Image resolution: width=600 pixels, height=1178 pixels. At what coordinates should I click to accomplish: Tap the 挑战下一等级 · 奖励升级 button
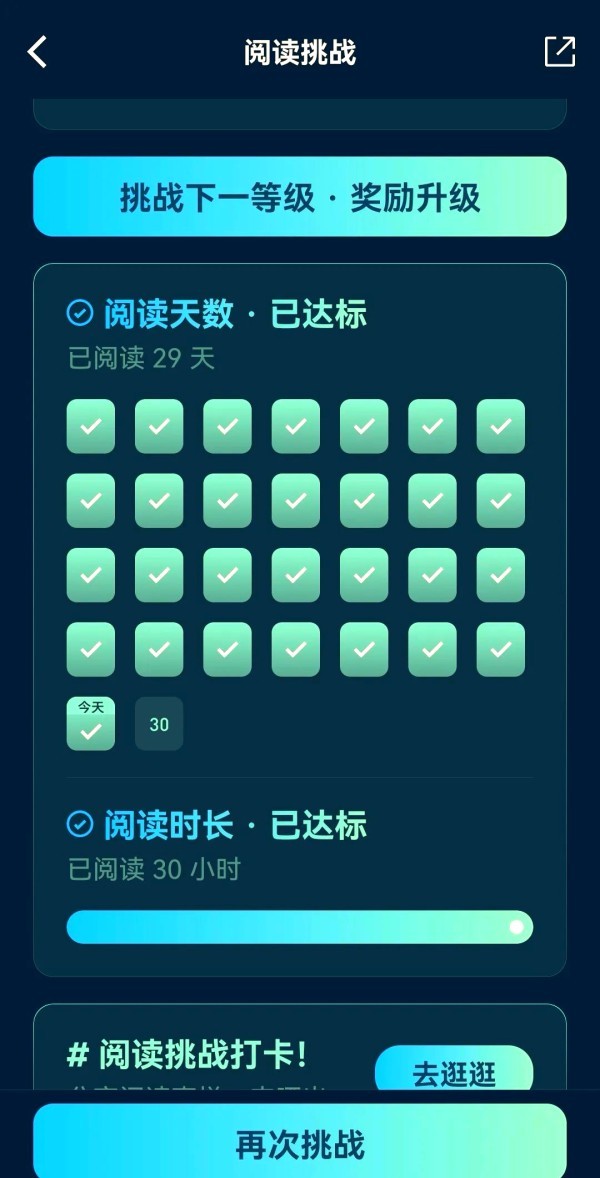(300, 197)
